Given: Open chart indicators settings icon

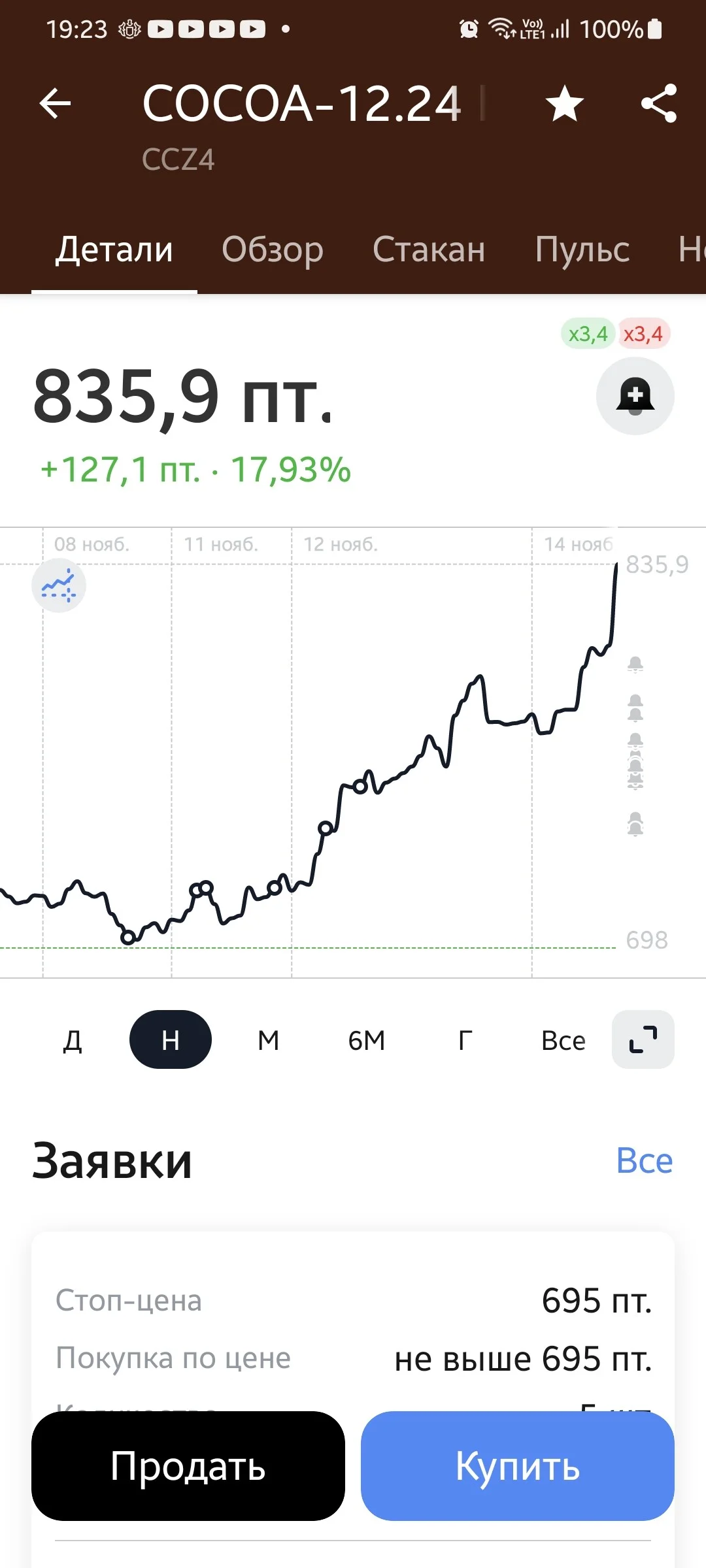Looking at the screenshot, I should 59,585.
